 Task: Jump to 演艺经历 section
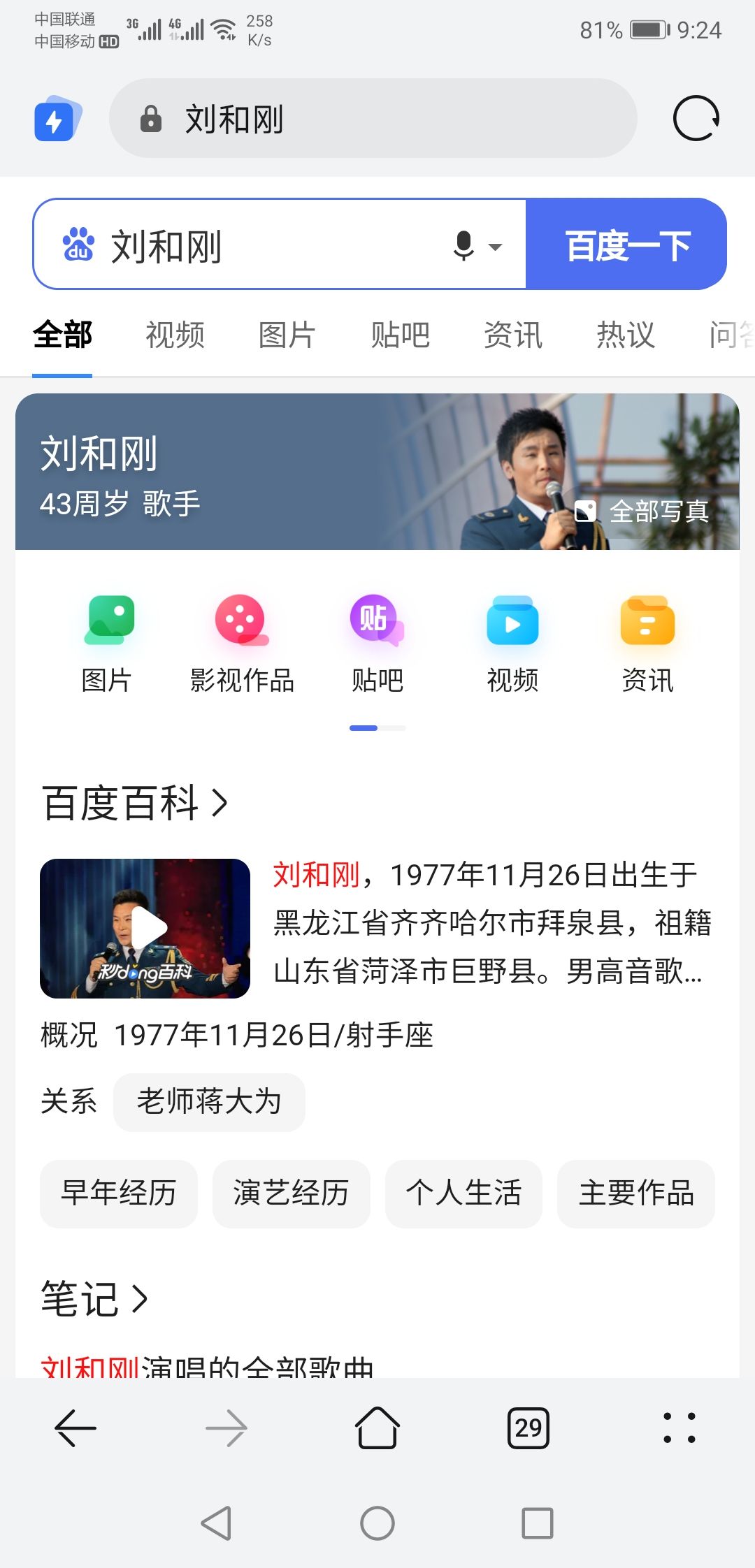[291, 1193]
